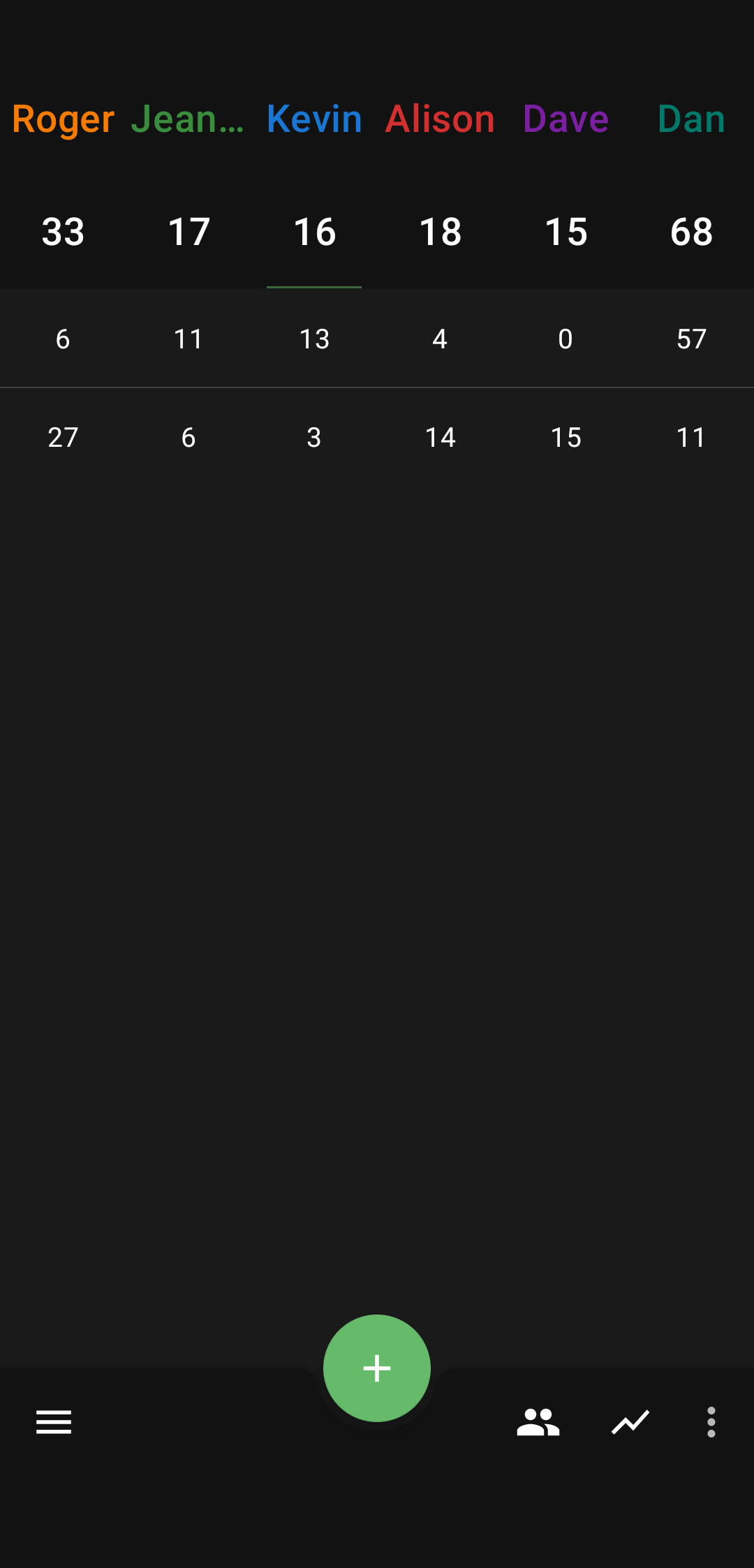This screenshot has height=1568, width=754.
Task: Open the overflow options menu
Action: [711, 1422]
